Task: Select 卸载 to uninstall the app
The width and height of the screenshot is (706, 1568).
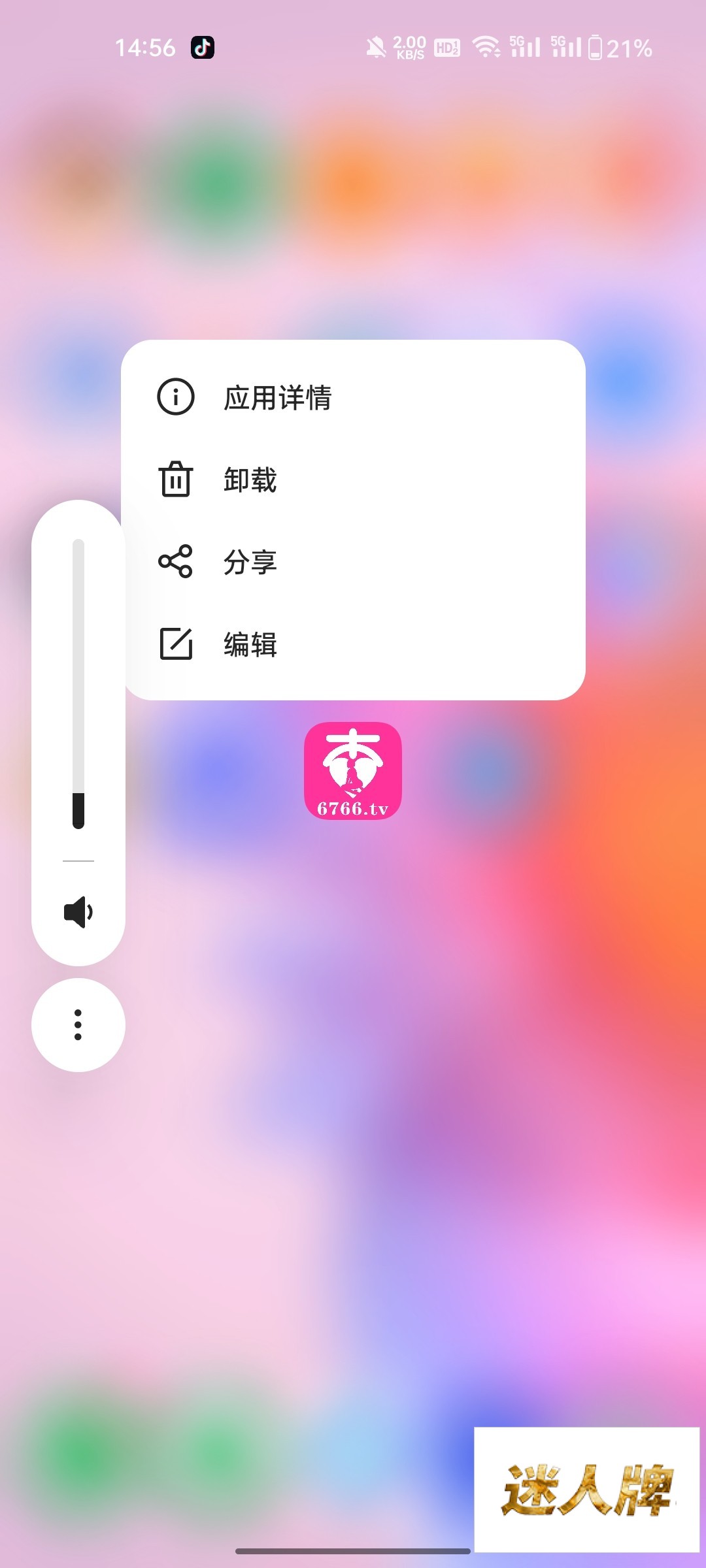Action: click(250, 480)
